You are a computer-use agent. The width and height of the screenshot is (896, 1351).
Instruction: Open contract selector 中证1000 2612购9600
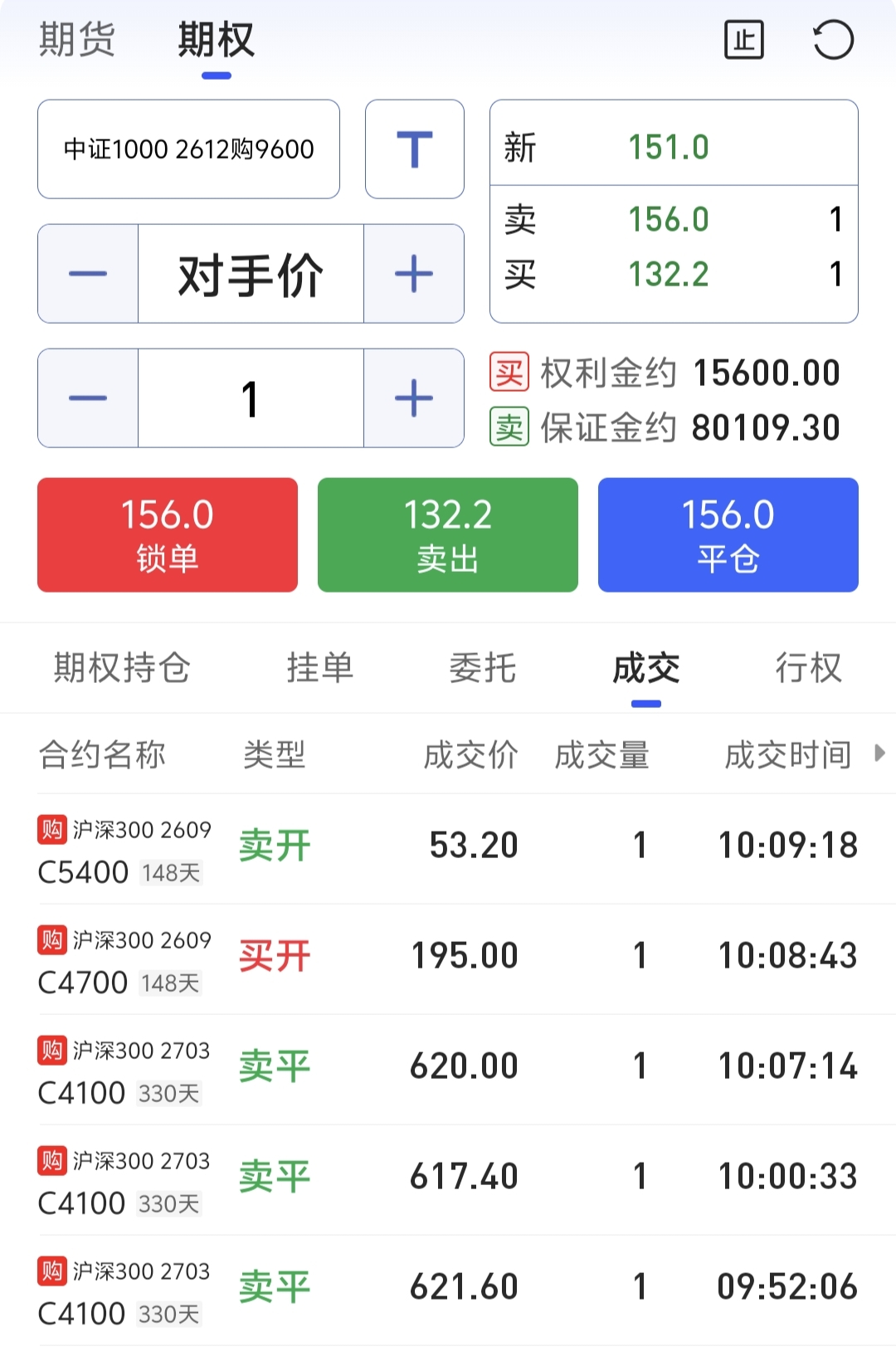point(188,149)
